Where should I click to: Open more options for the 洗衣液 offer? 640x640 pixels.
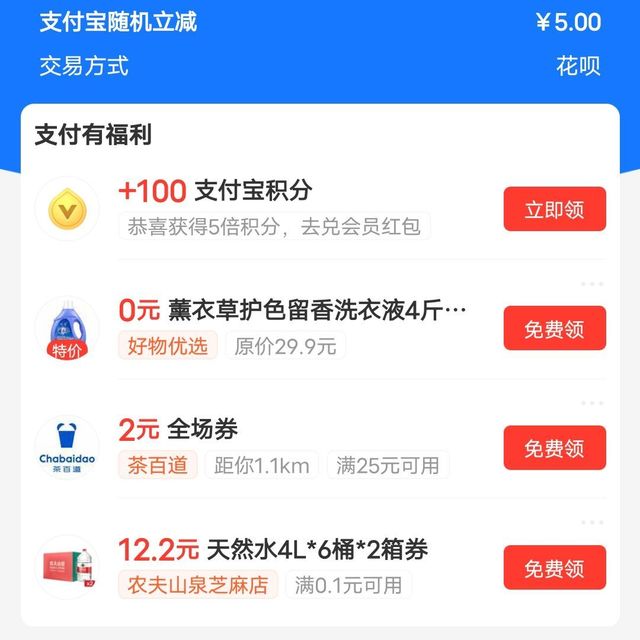click(592, 284)
